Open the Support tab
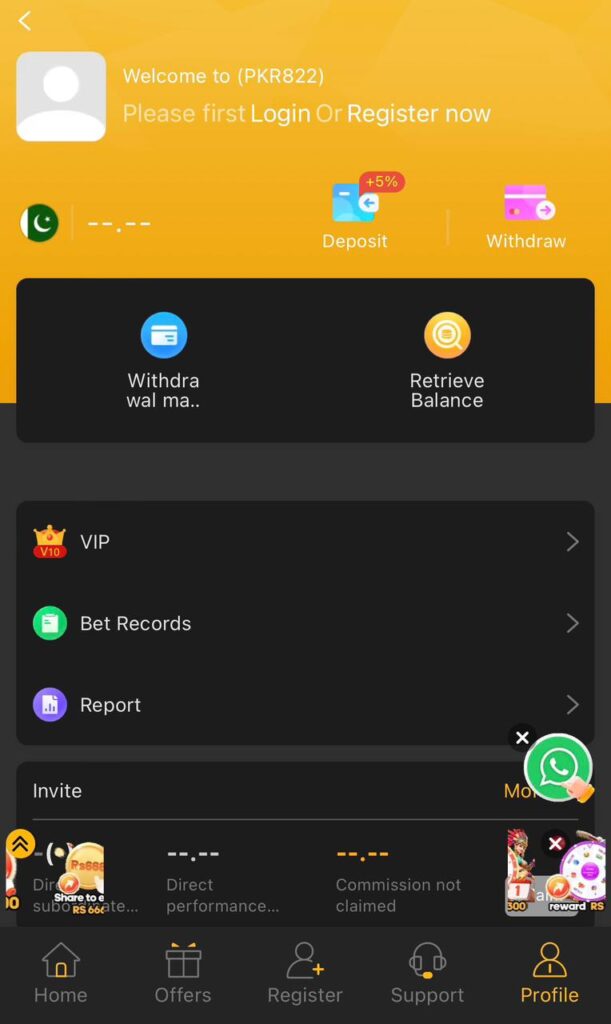This screenshot has width=611, height=1024. [427, 973]
